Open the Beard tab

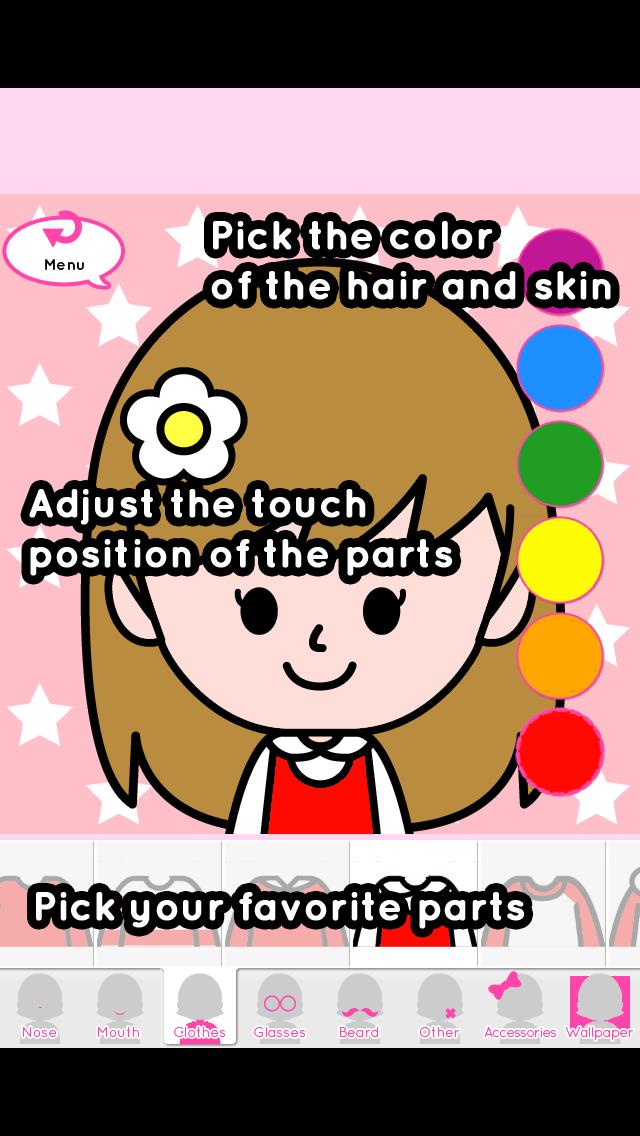point(359,1008)
